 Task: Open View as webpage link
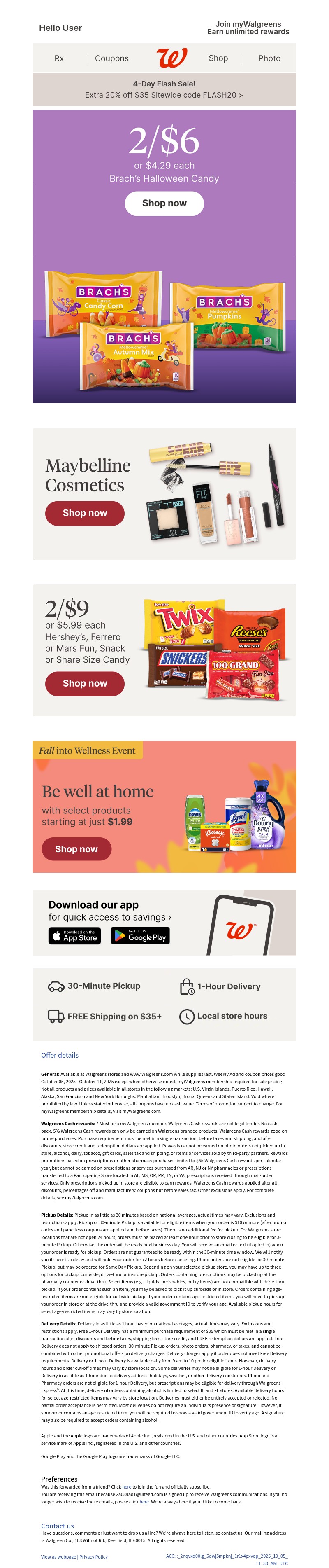pyautogui.click(x=58, y=1556)
